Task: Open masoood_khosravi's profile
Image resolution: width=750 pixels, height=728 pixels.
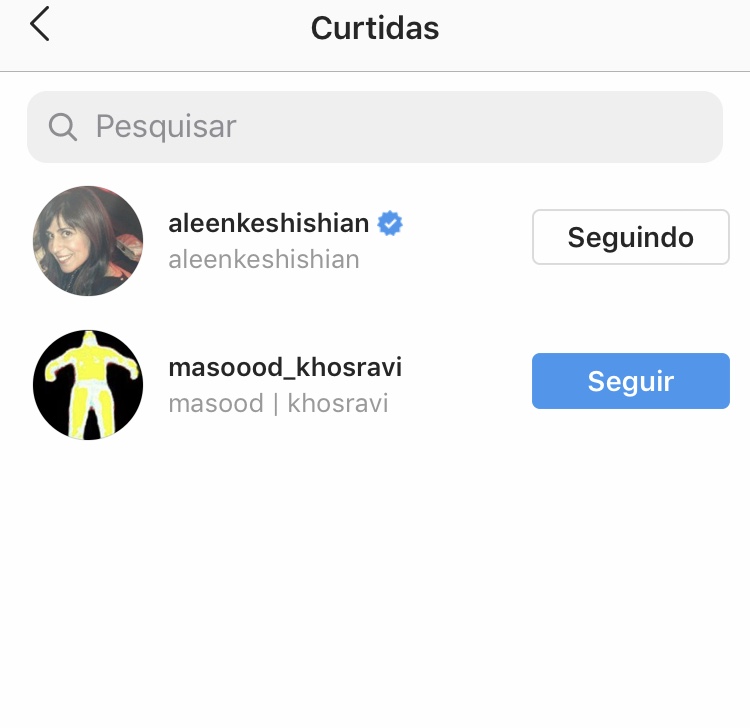Action: [x=284, y=368]
